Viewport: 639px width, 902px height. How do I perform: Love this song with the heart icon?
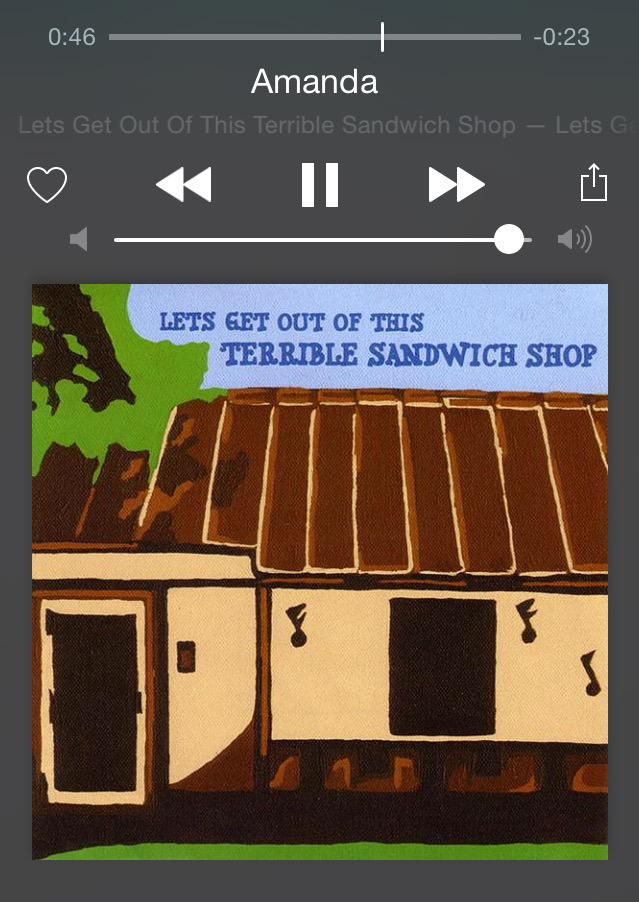click(47, 185)
